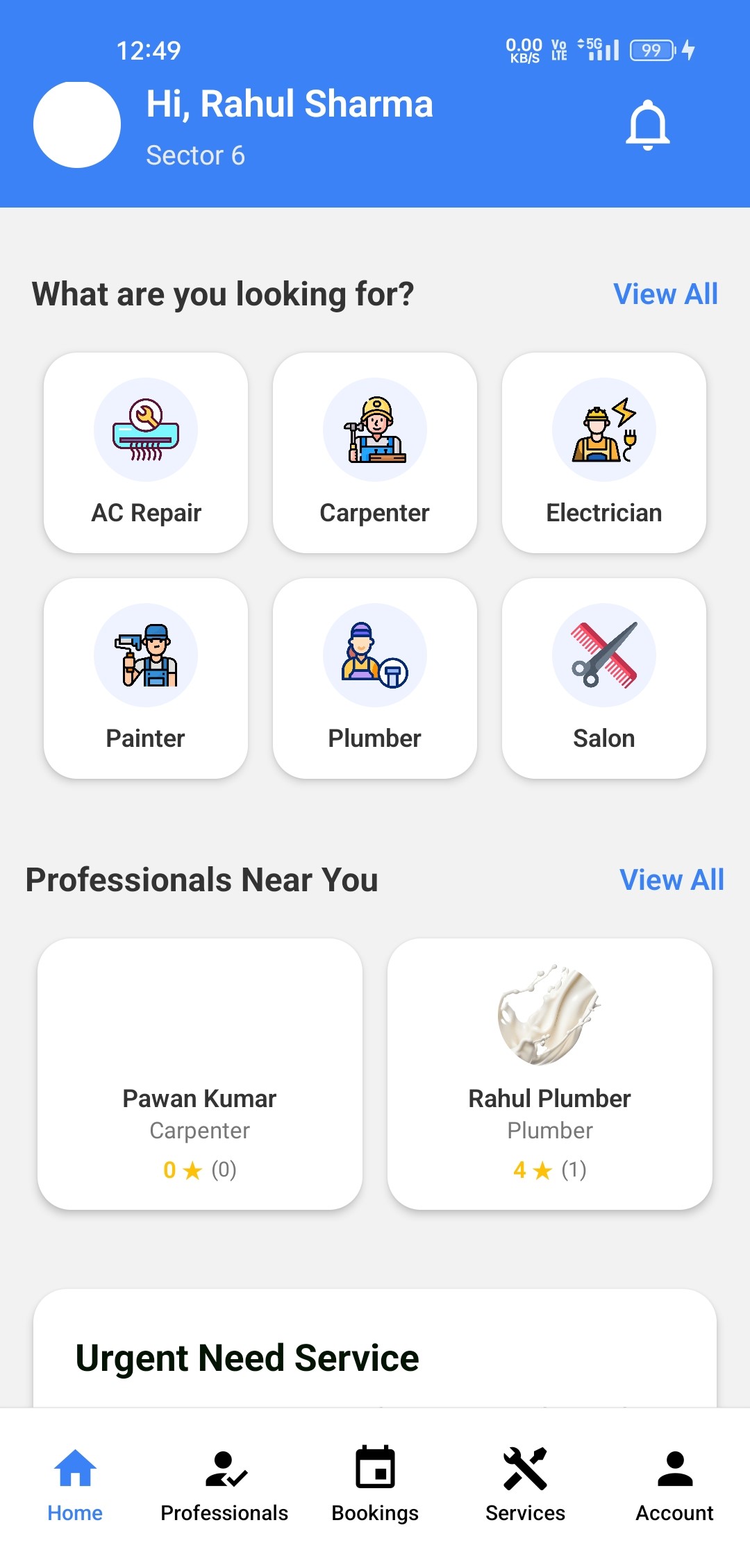750x1568 pixels.
Task: Select the Salon scissors icon
Action: [x=603, y=655]
